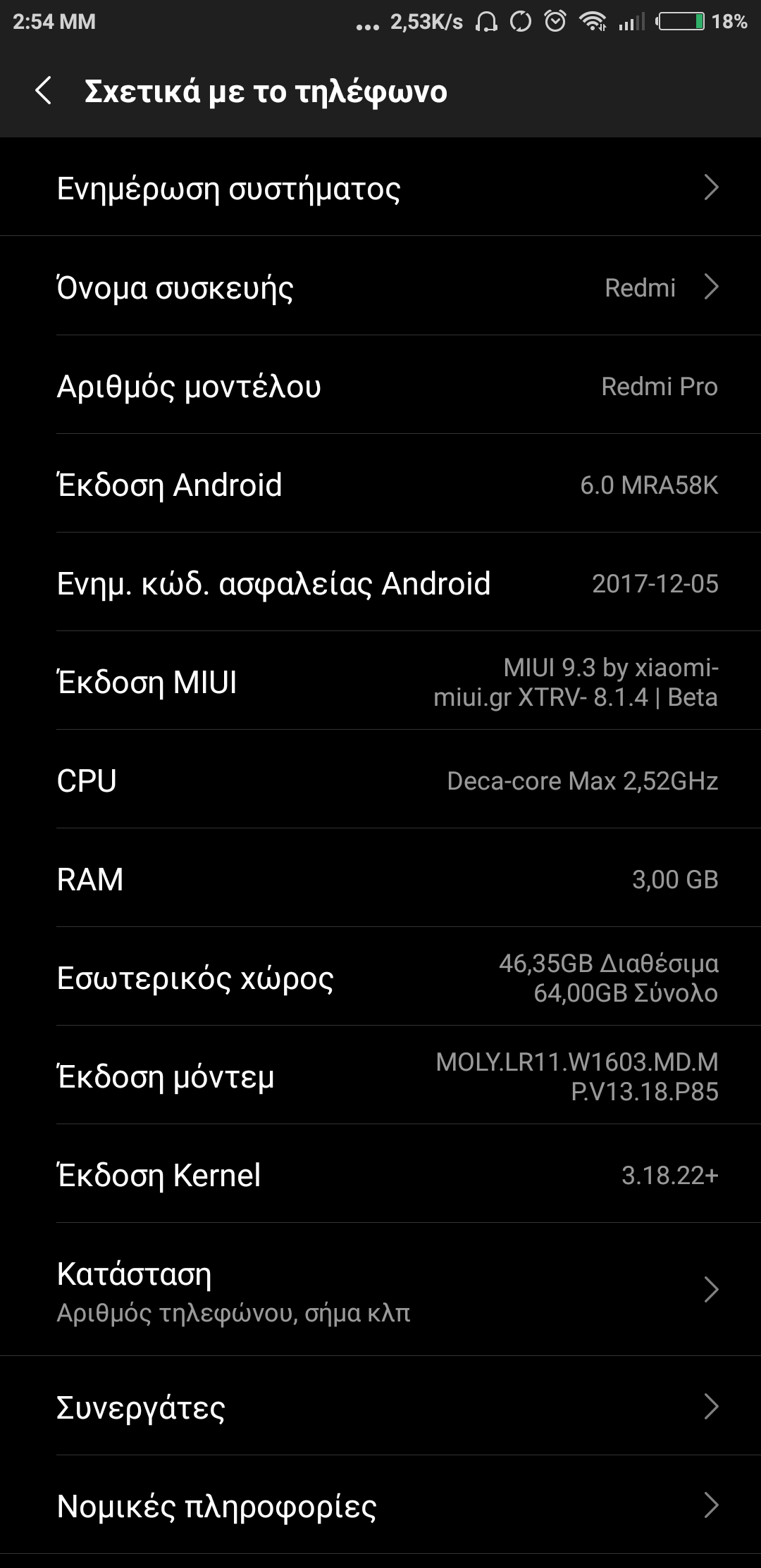
Task: Tap the CPU row
Action: click(x=380, y=780)
